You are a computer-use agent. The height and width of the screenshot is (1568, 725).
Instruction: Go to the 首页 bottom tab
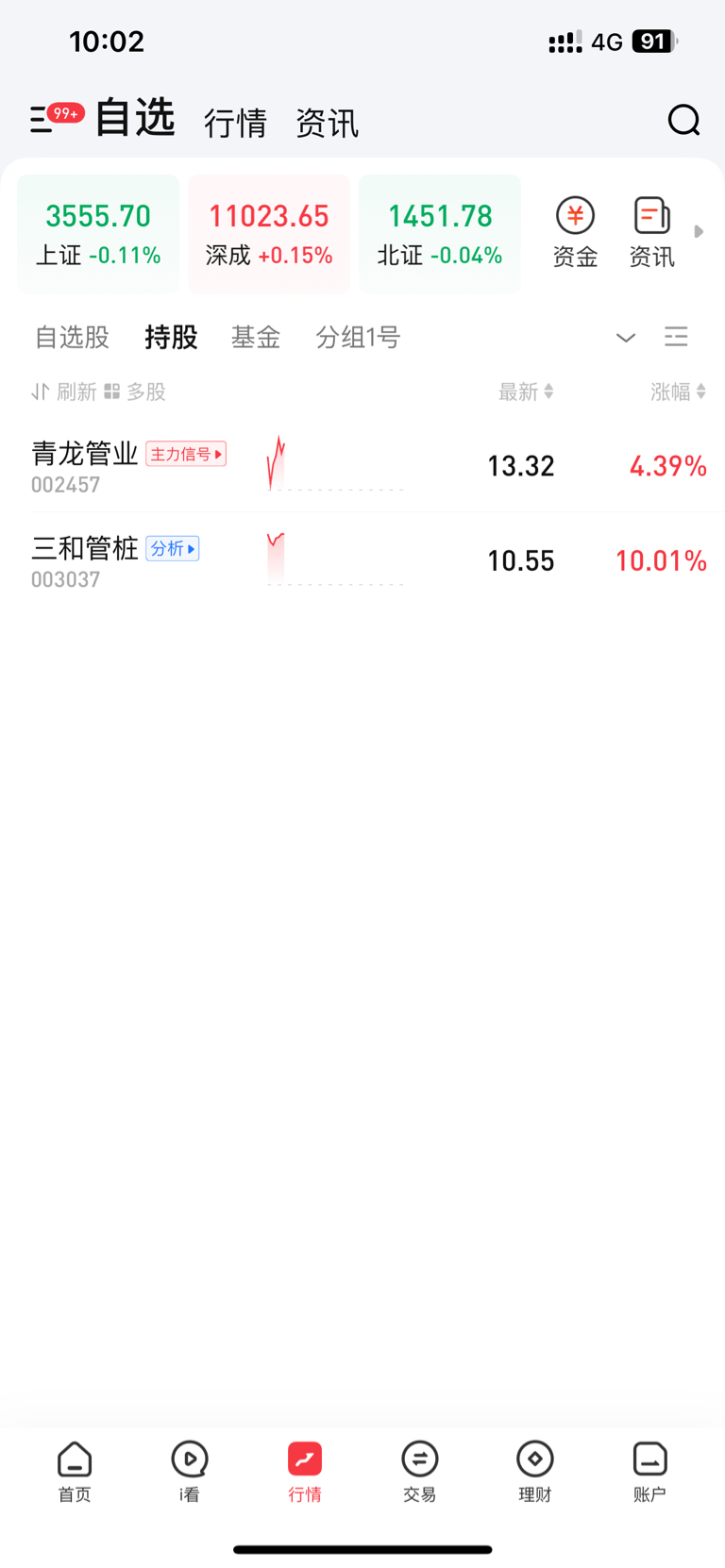click(x=75, y=1470)
